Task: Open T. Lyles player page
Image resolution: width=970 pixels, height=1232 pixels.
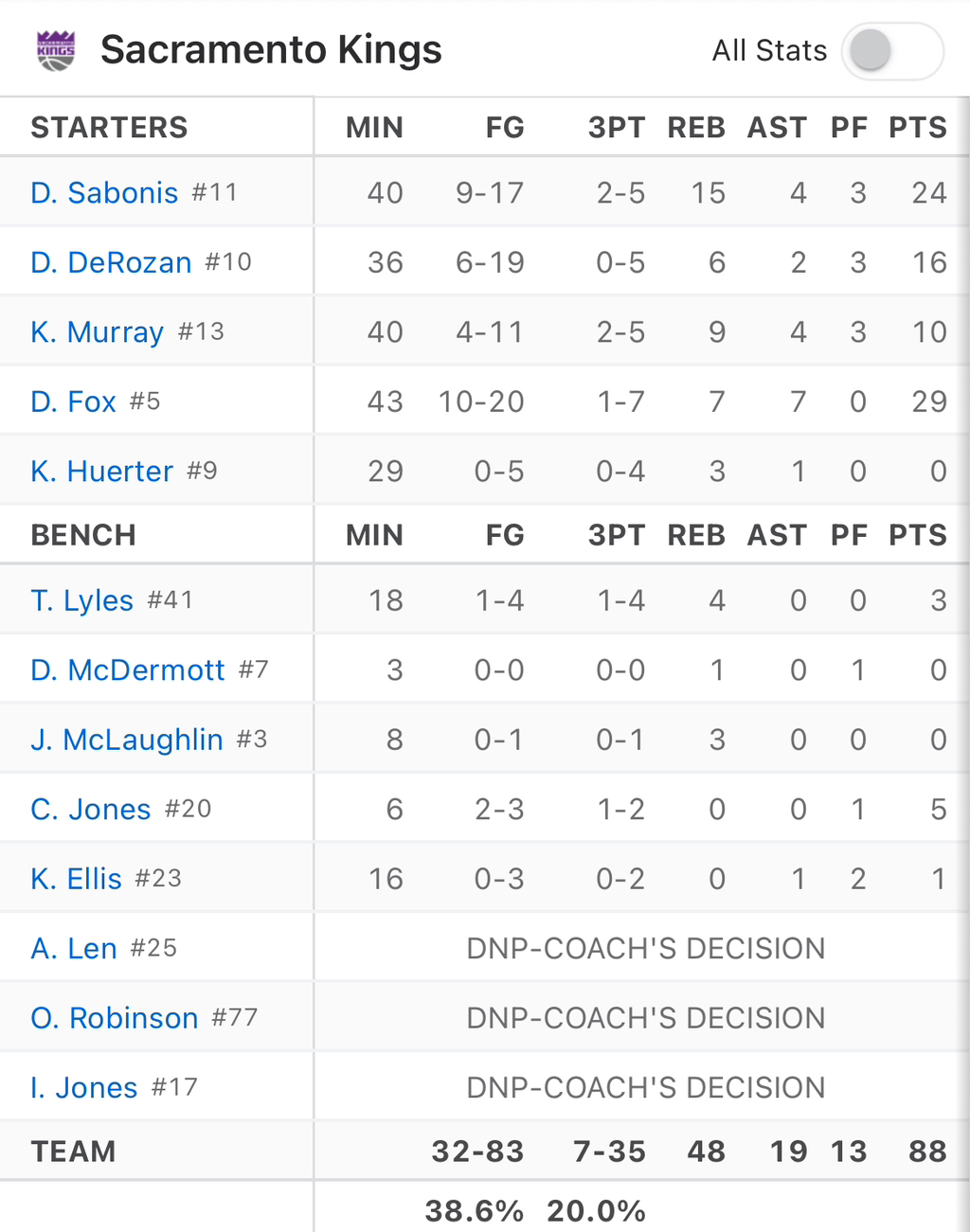Action: tap(81, 600)
